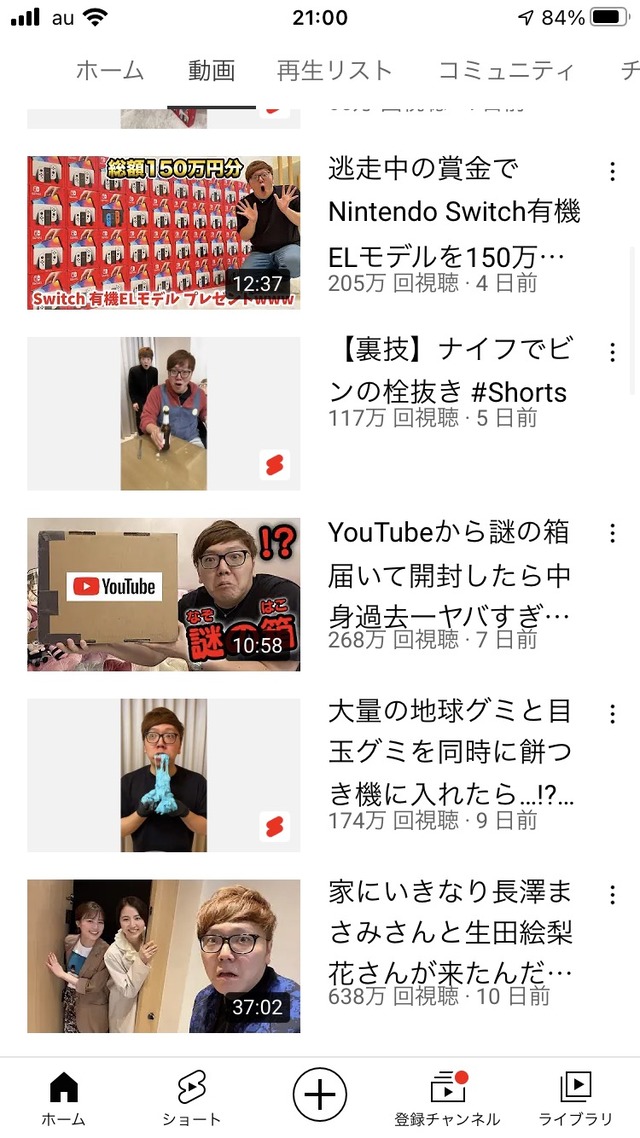640x1138 pixels.
Task: Open options for the Nintendo Switch video
Action: tap(612, 171)
